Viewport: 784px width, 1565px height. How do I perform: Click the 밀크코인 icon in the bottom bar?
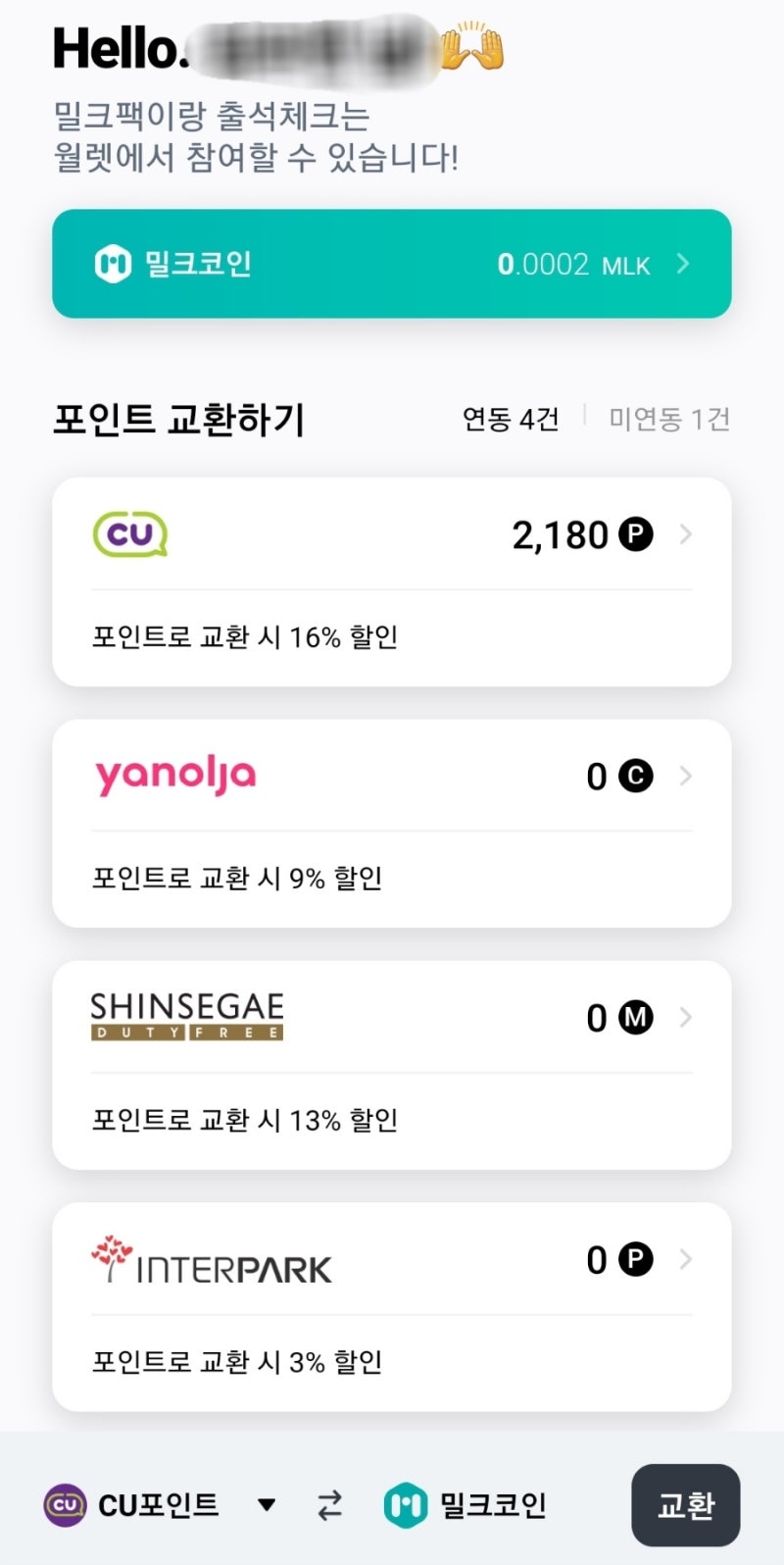pyautogui.click(x=407, y=1503)
